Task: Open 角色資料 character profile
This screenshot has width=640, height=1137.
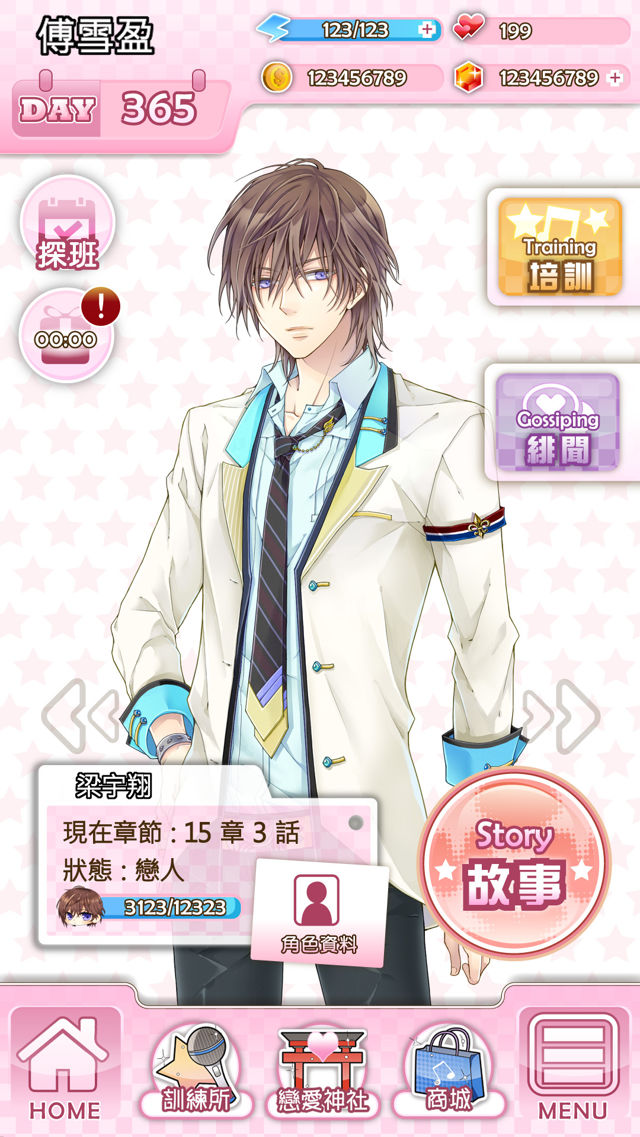Action: (318, 911)
